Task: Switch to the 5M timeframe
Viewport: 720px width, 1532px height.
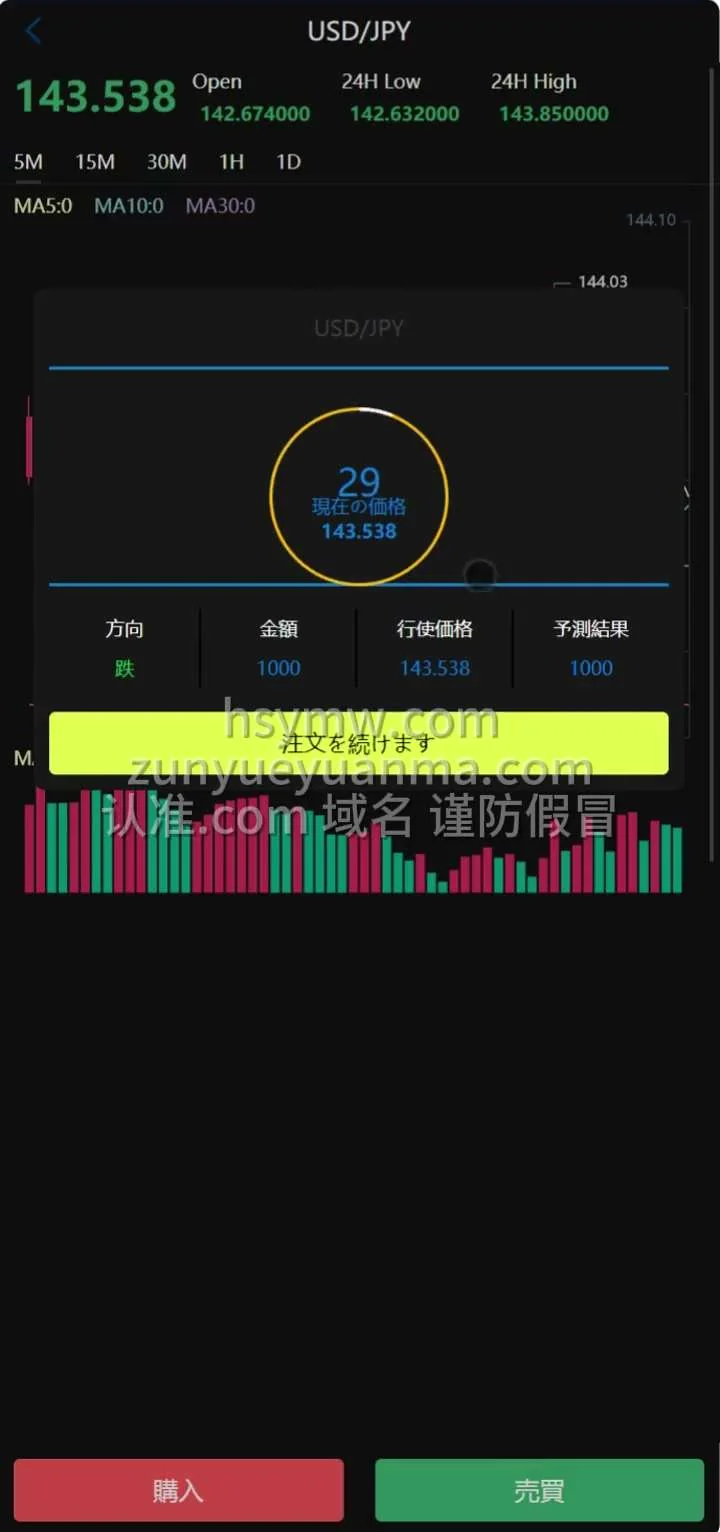Action: (28, 162)
